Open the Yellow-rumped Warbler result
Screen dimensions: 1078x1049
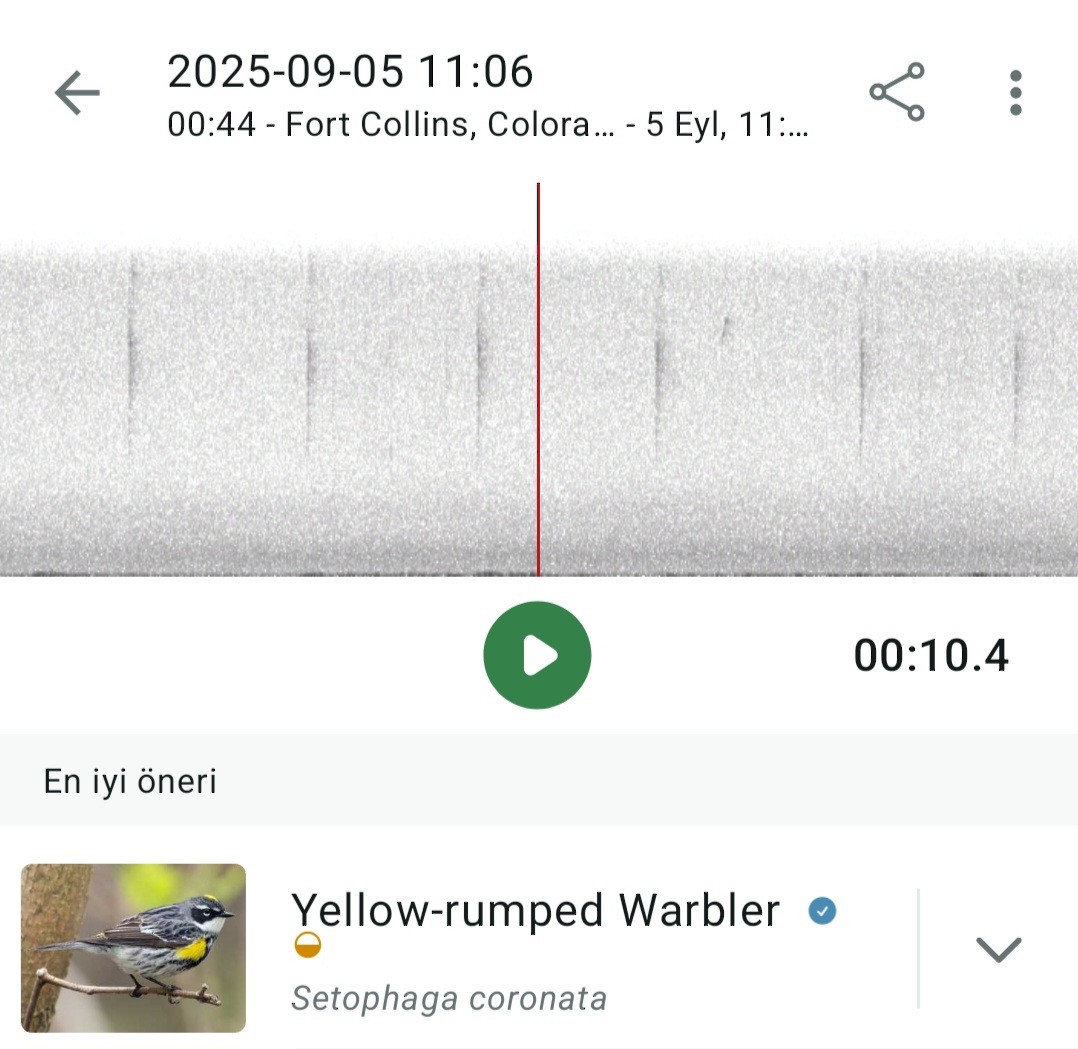pos(535,912)
